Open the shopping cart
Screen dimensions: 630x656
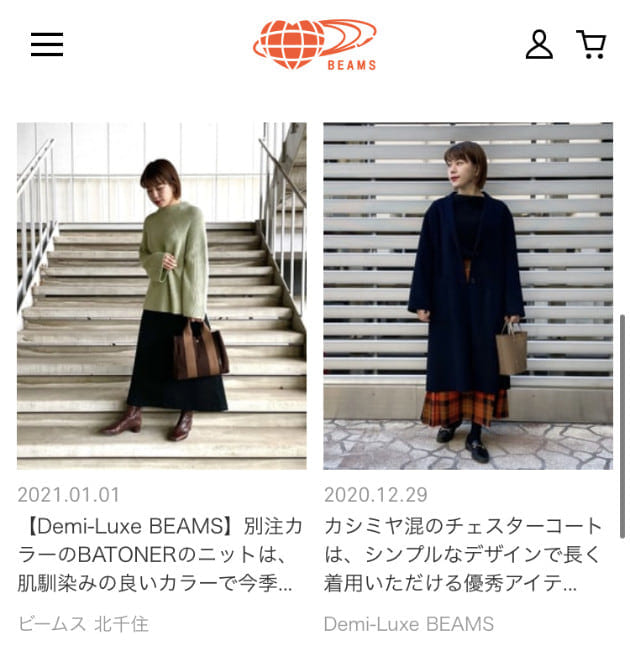click(591, 44)
